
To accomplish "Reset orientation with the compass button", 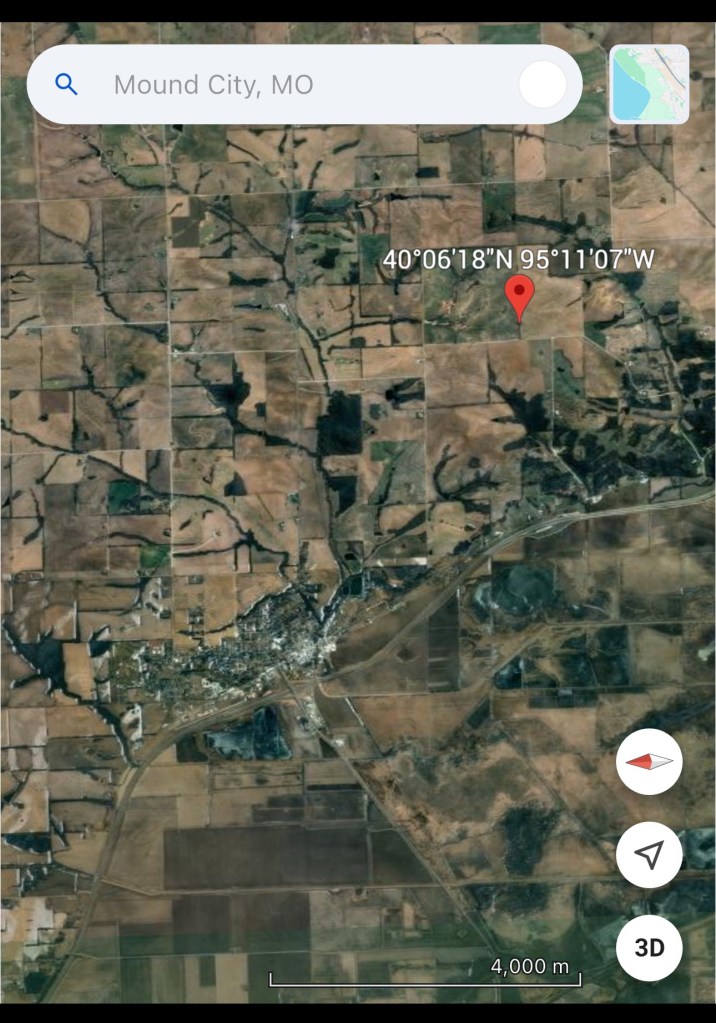I will [x=649, y=762].
